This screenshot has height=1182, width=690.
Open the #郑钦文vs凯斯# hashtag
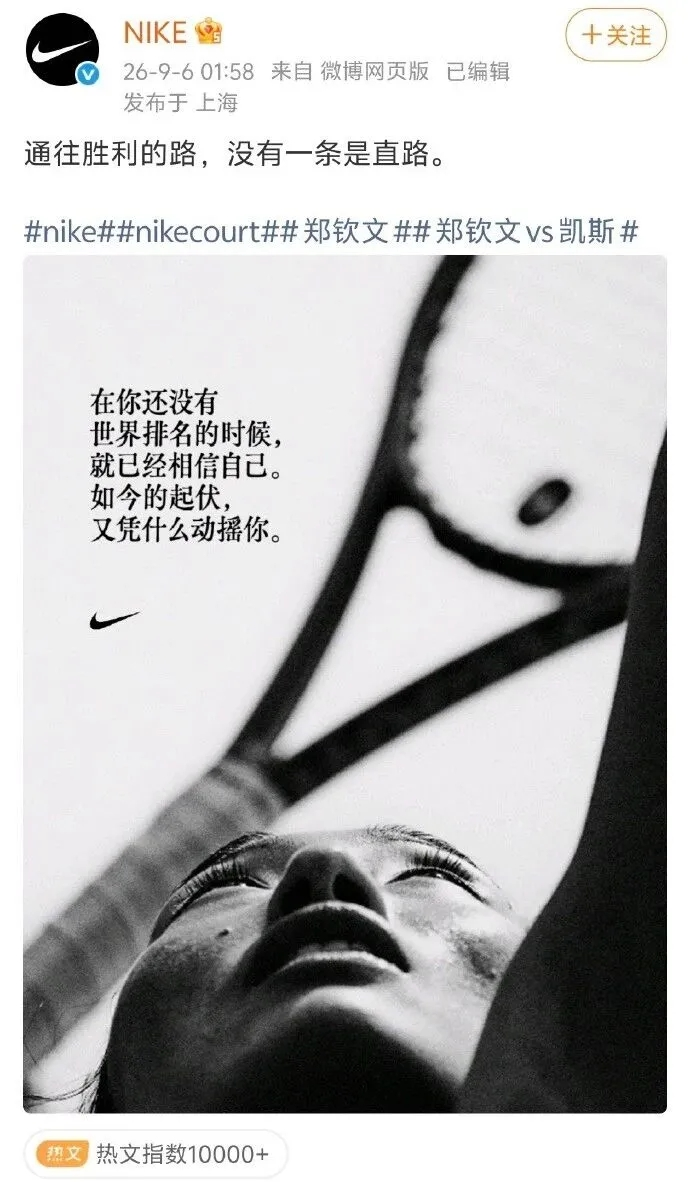(527, 231)
